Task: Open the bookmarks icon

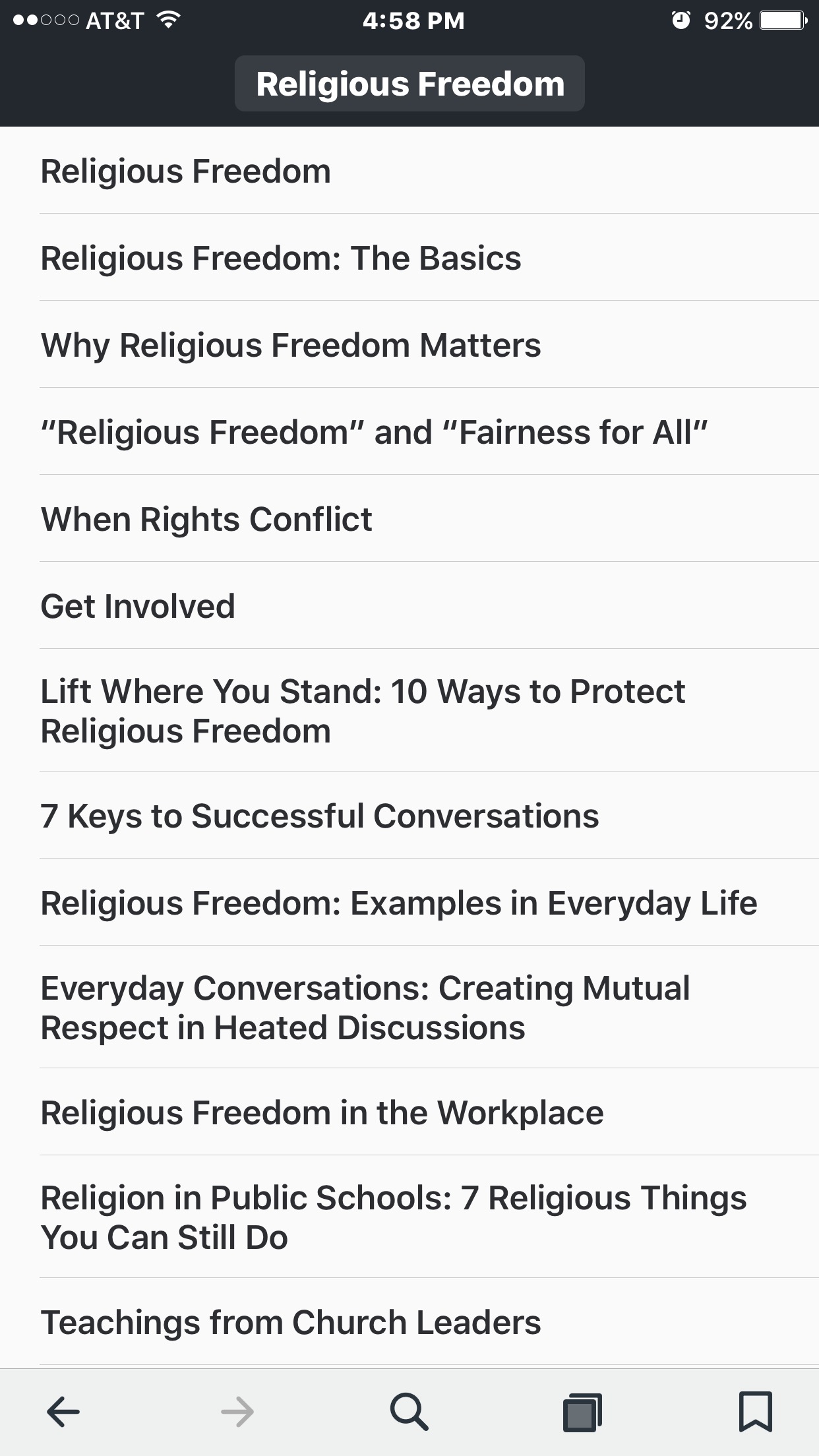Action: tap(756, 1412)
